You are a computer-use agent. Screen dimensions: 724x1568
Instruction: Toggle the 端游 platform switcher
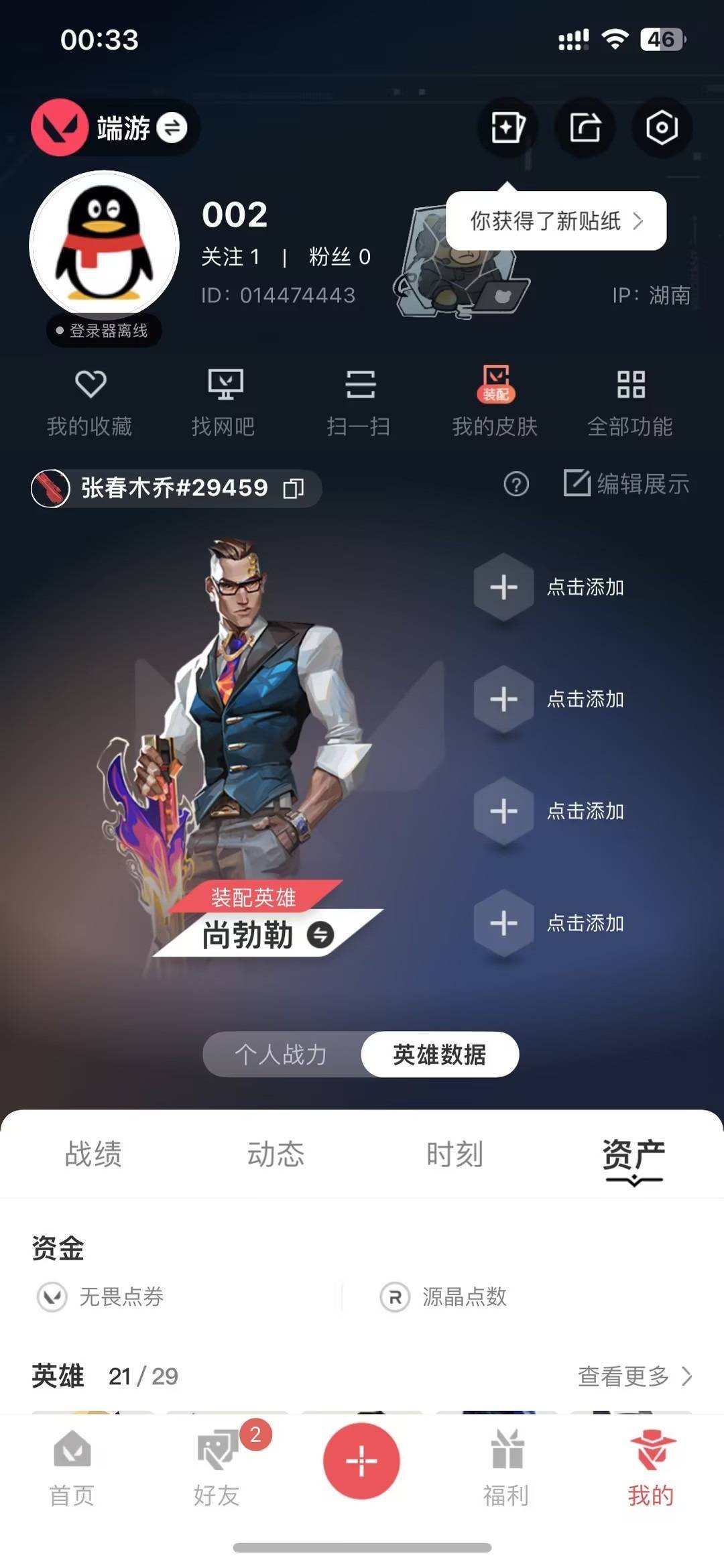coord(174,127)
